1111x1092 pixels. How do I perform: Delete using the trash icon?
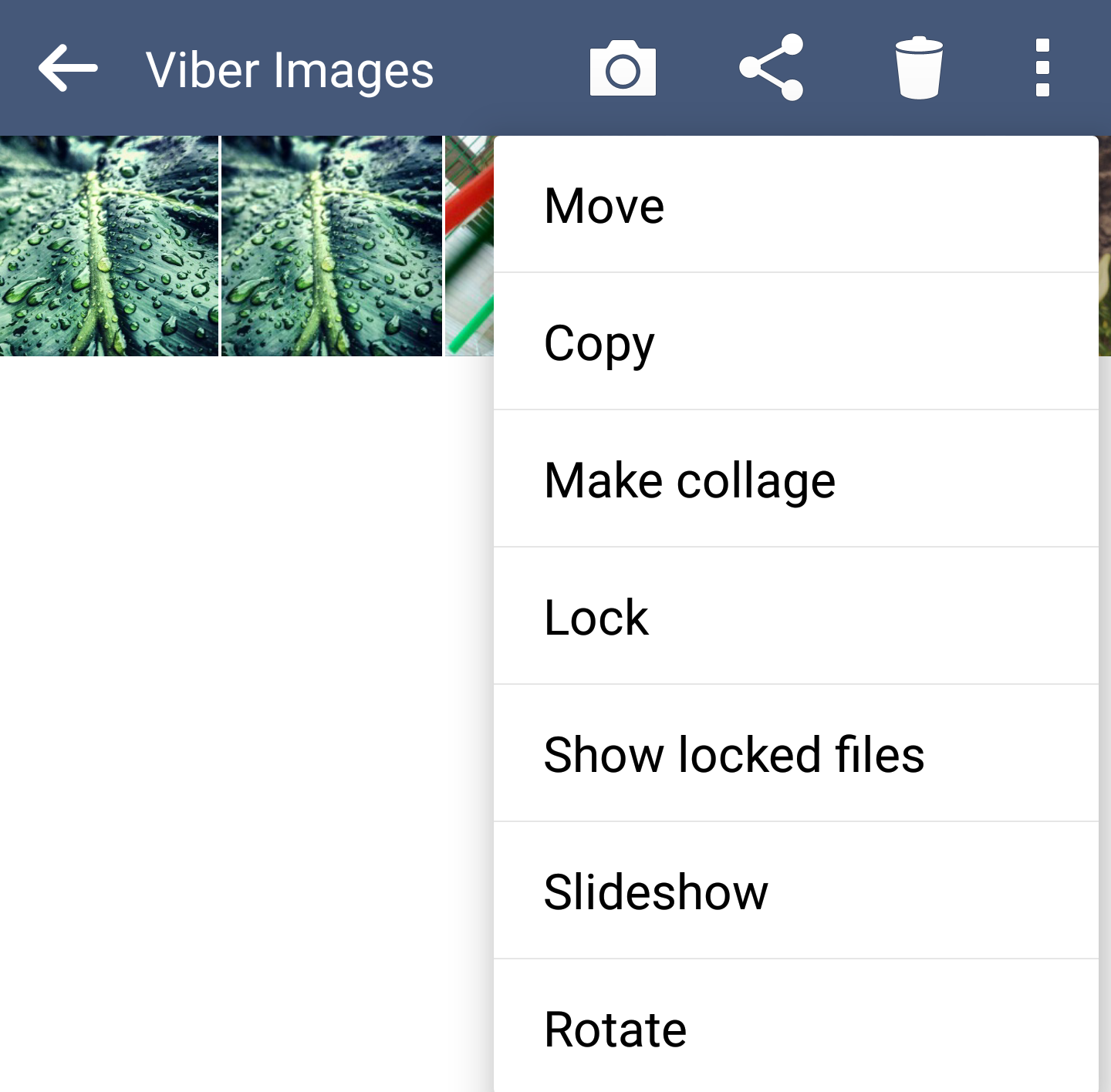919,69
